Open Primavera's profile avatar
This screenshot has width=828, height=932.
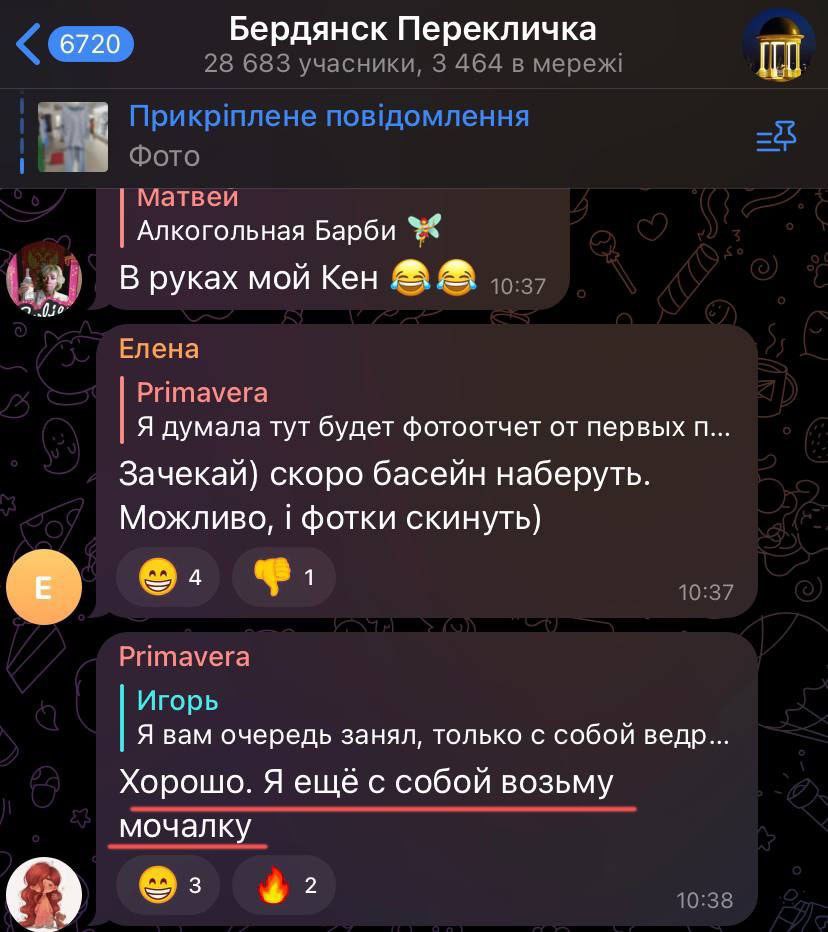click(43, 894)
